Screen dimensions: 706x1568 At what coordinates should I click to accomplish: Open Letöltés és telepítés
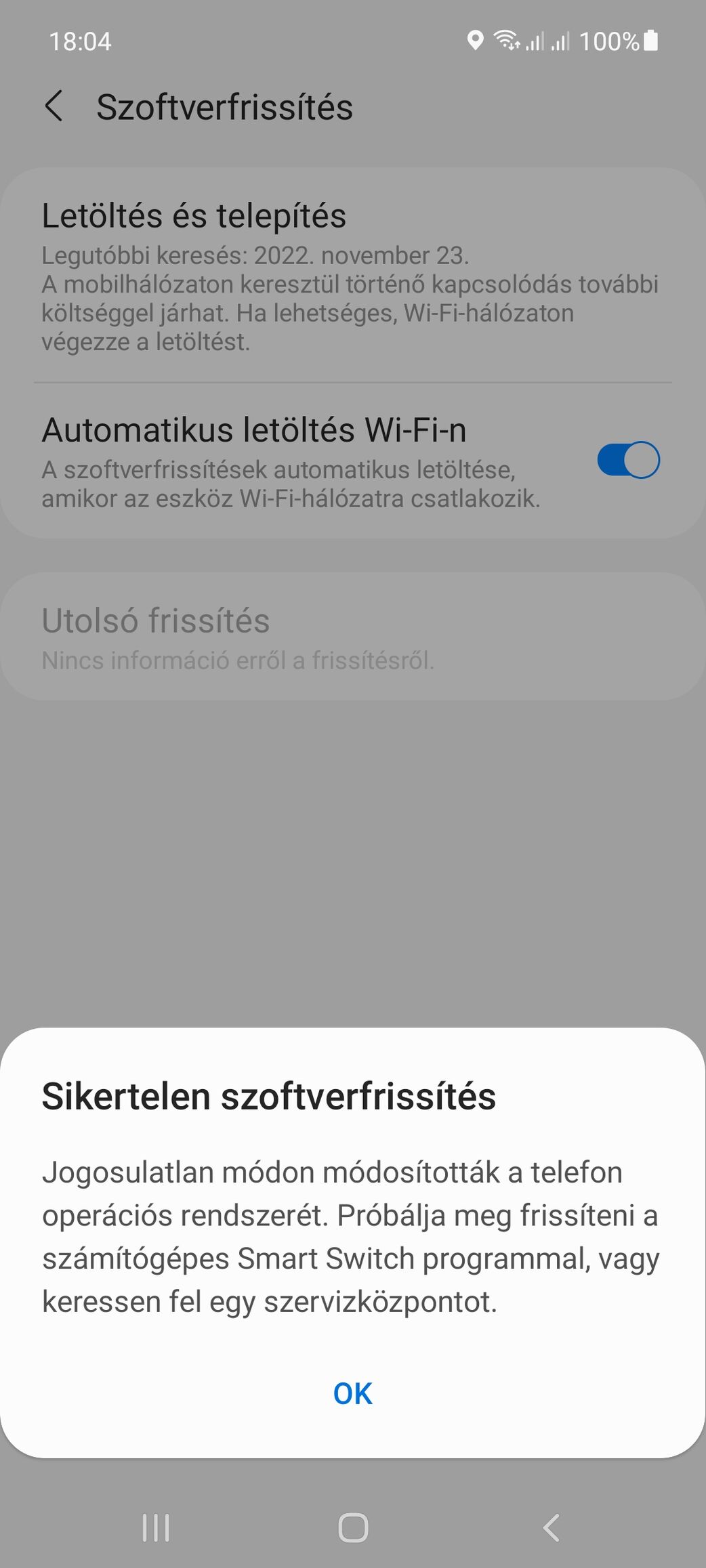352,276
